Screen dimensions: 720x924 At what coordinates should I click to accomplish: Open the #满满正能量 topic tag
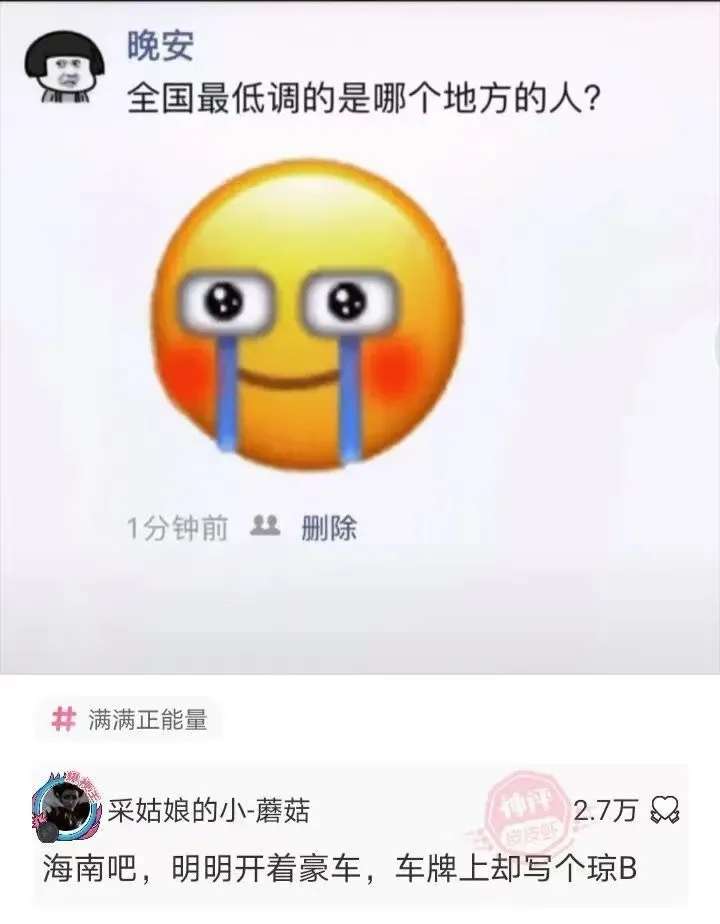pyautogui.click(x=129, y=719)
